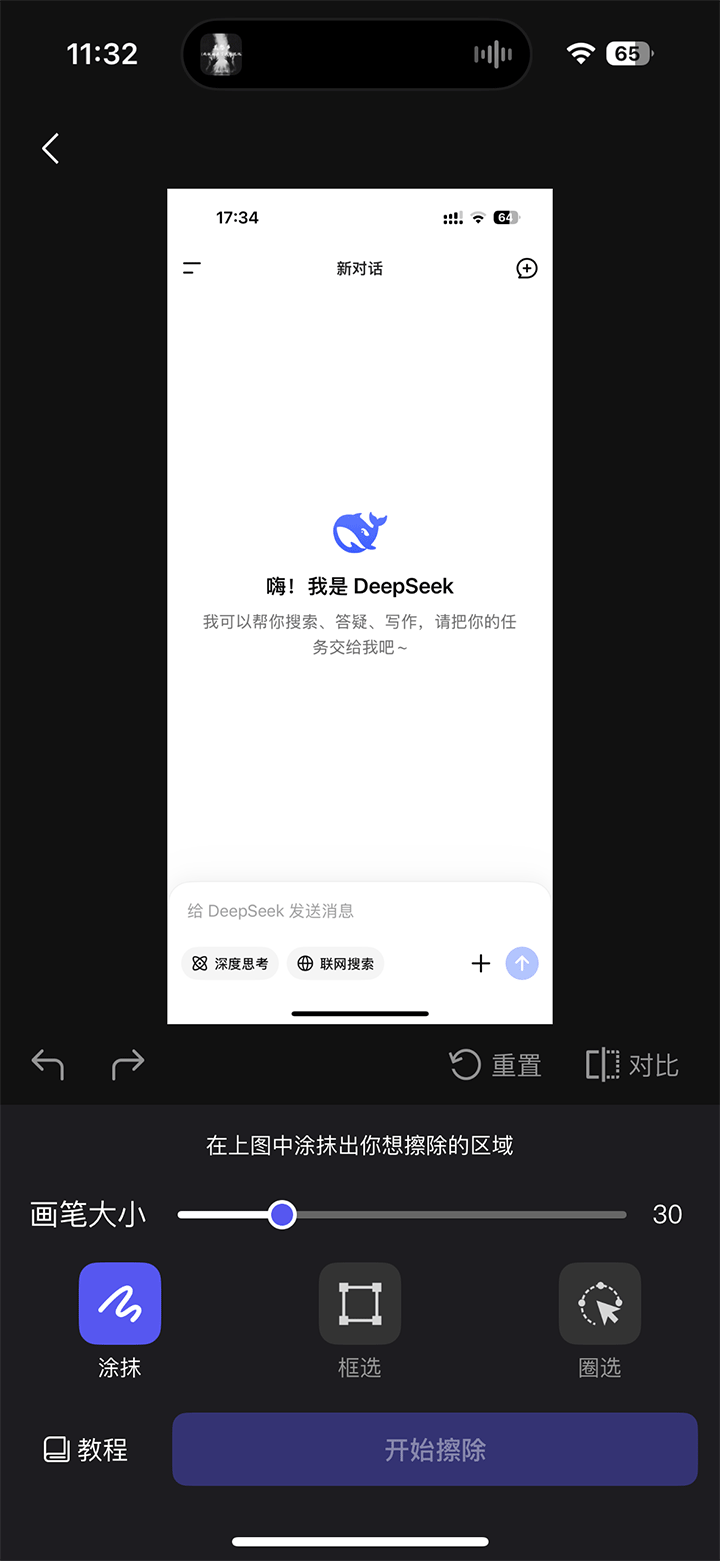
Task: Tap 对比 to compare with original
Action: pos(632,1065)
